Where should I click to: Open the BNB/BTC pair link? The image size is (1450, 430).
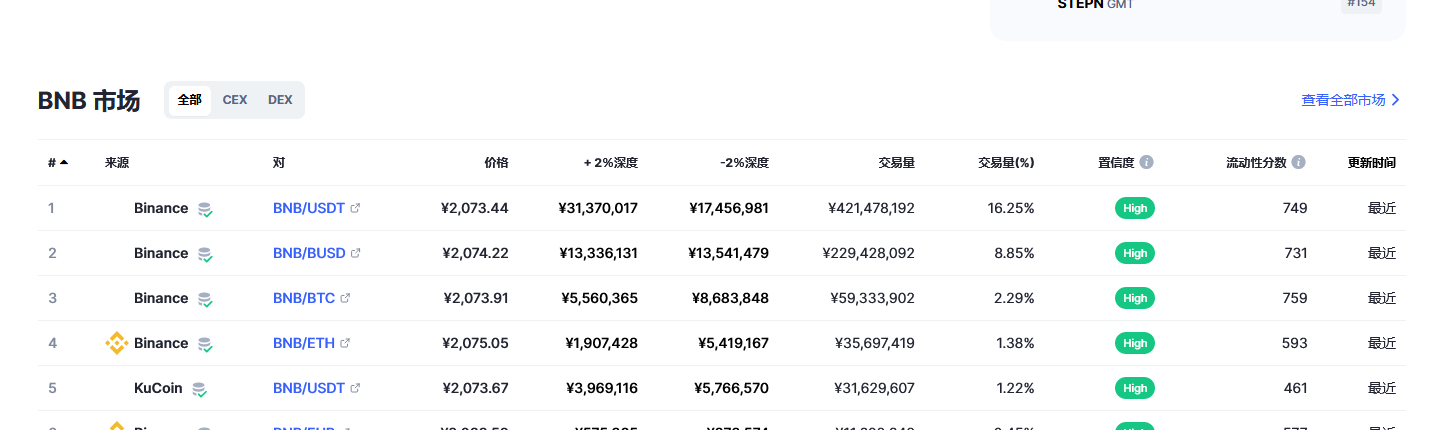point(304,298)
